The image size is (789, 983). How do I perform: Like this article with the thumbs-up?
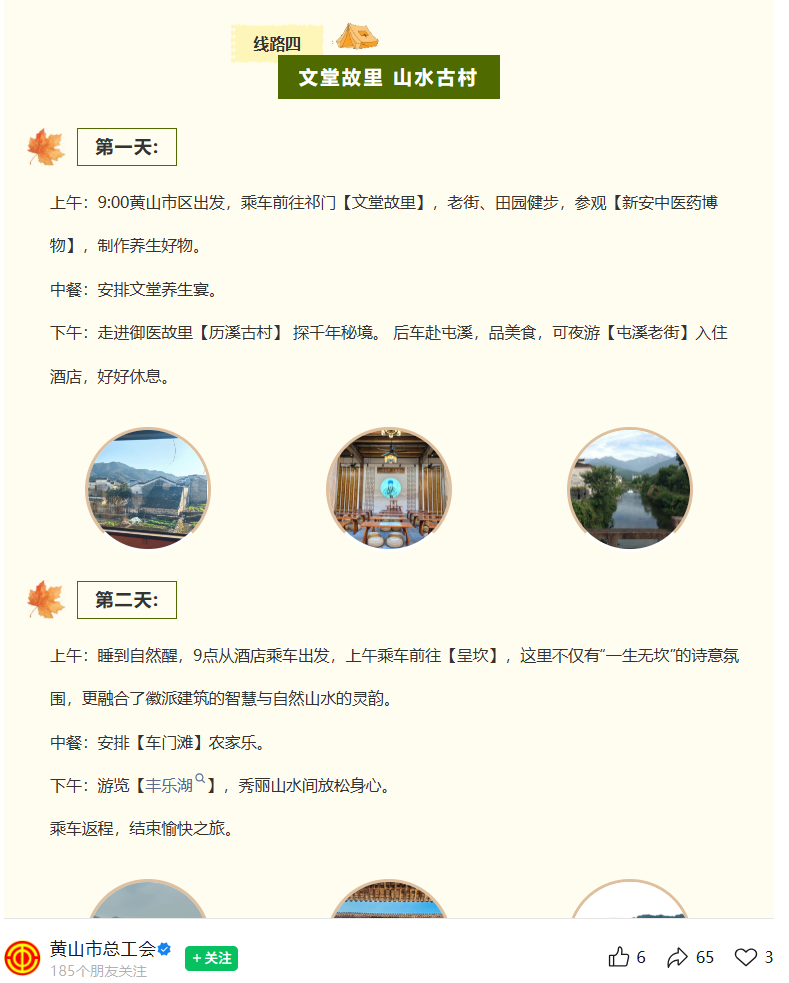619,957
